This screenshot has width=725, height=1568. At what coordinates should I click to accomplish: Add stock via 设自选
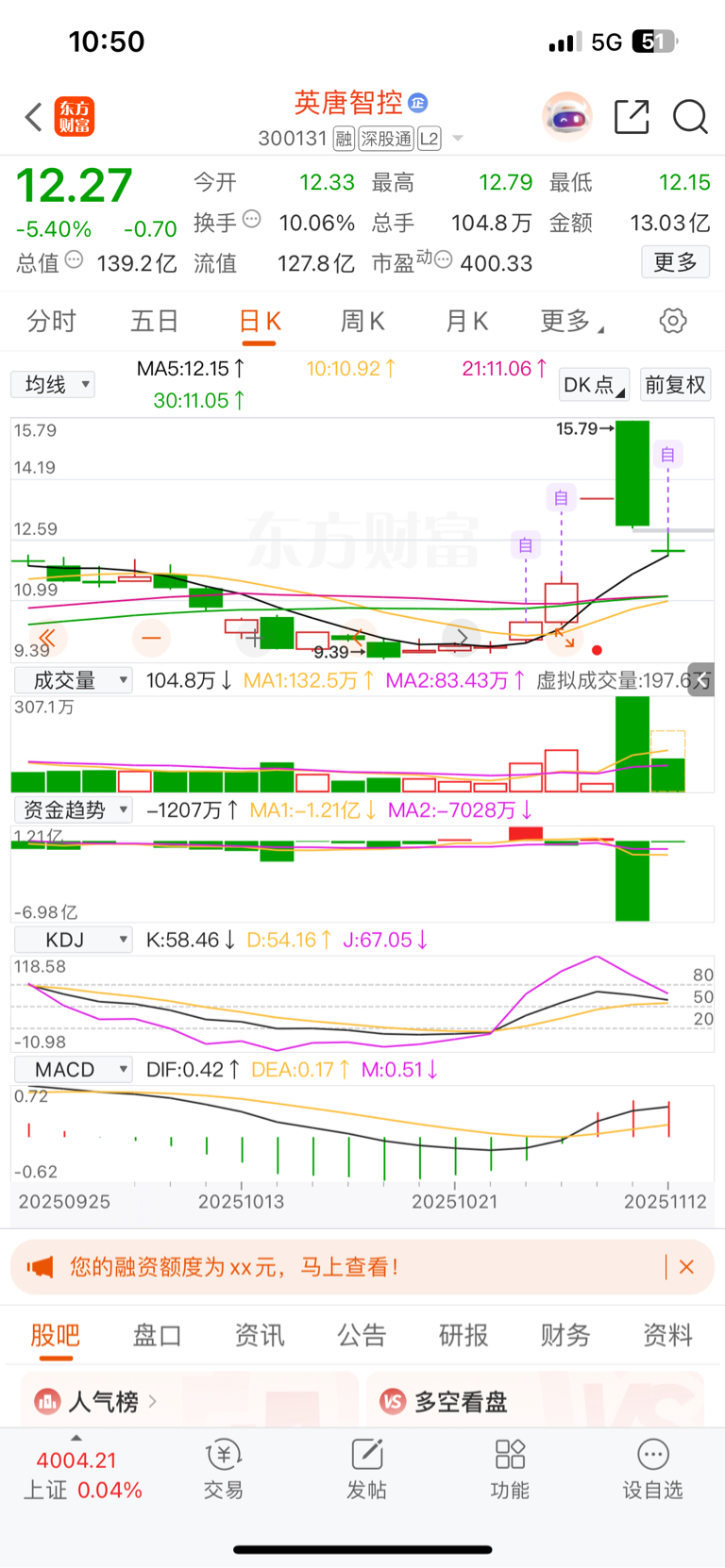652,1470
